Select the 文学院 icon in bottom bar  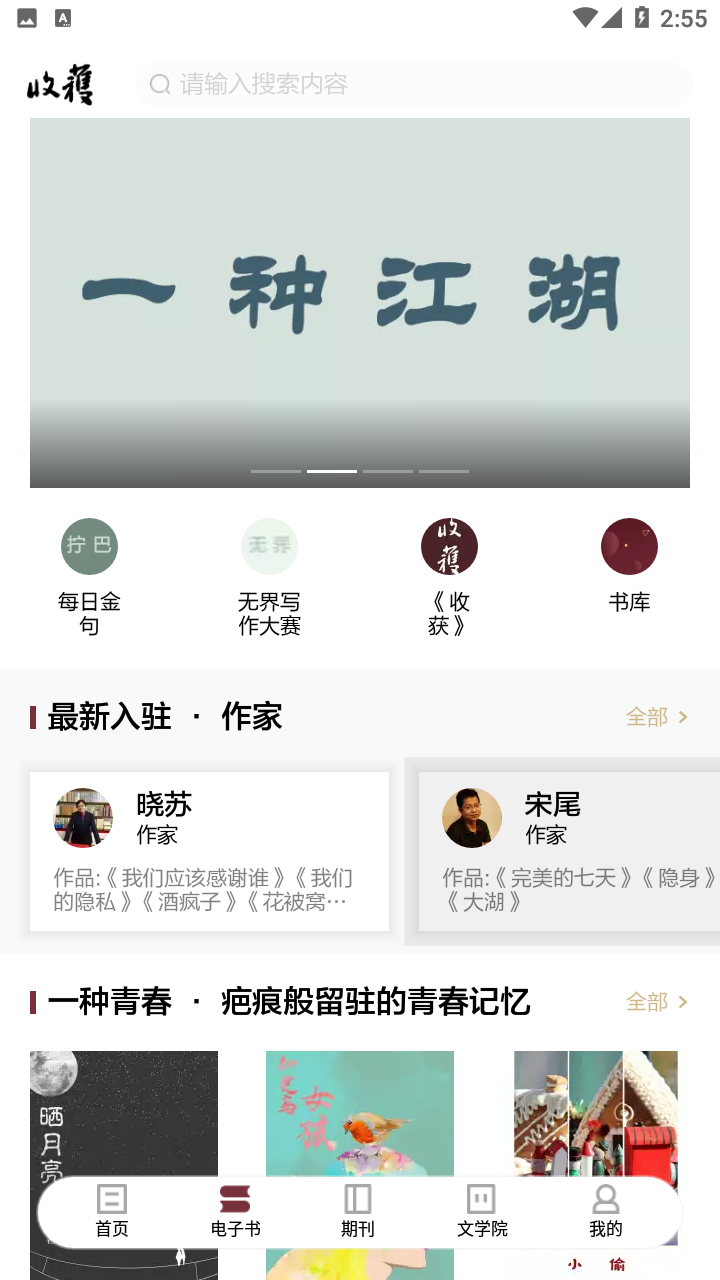(x=482, y=1210)
